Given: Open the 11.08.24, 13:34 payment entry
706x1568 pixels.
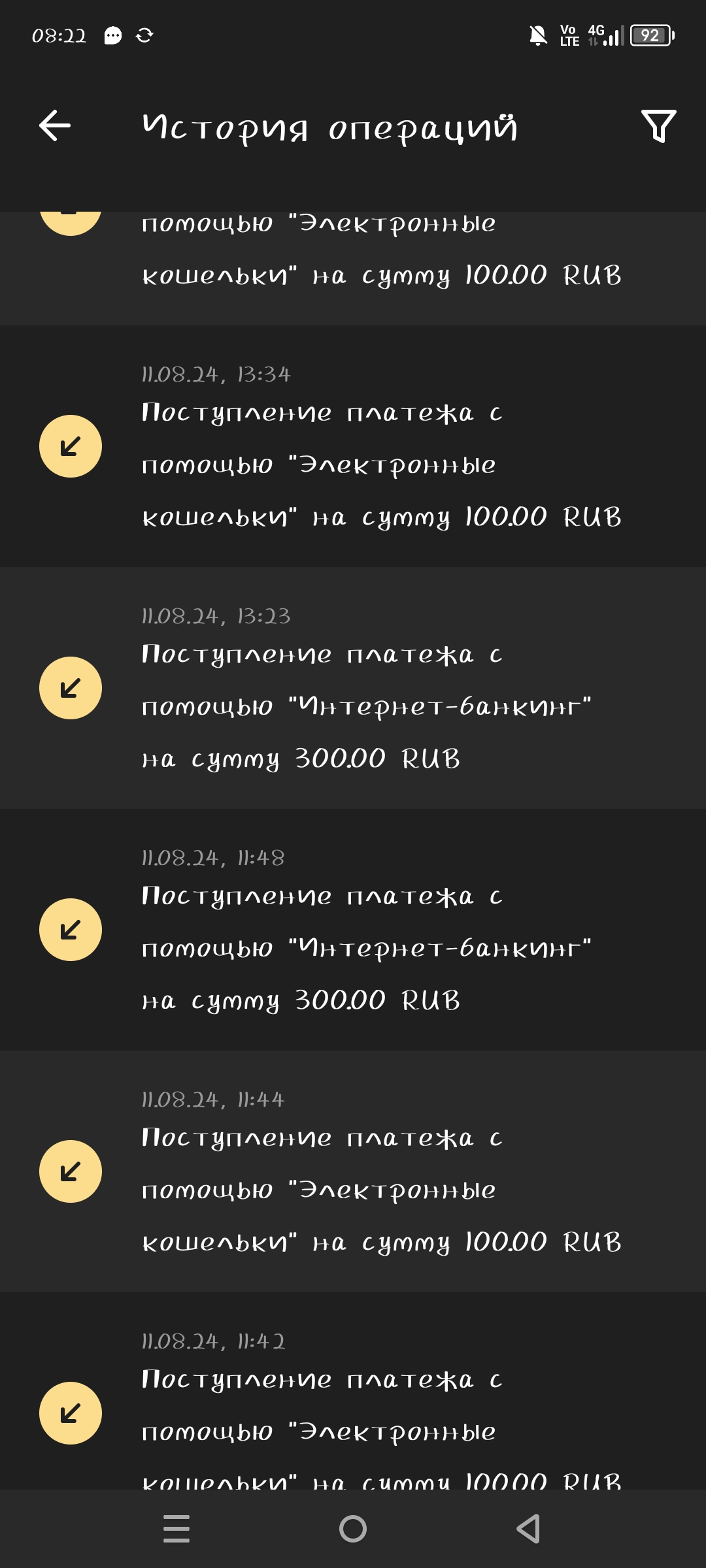Looking at the screenshot, I should coord(353,447).
